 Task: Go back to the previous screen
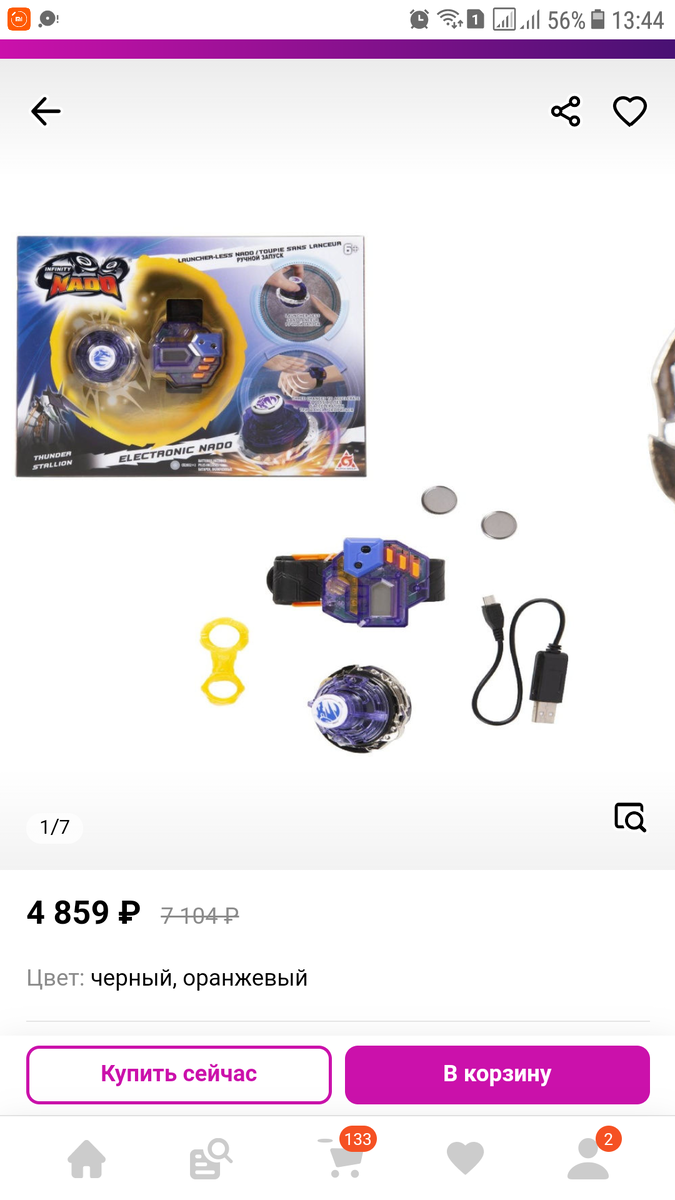point(46,112)
